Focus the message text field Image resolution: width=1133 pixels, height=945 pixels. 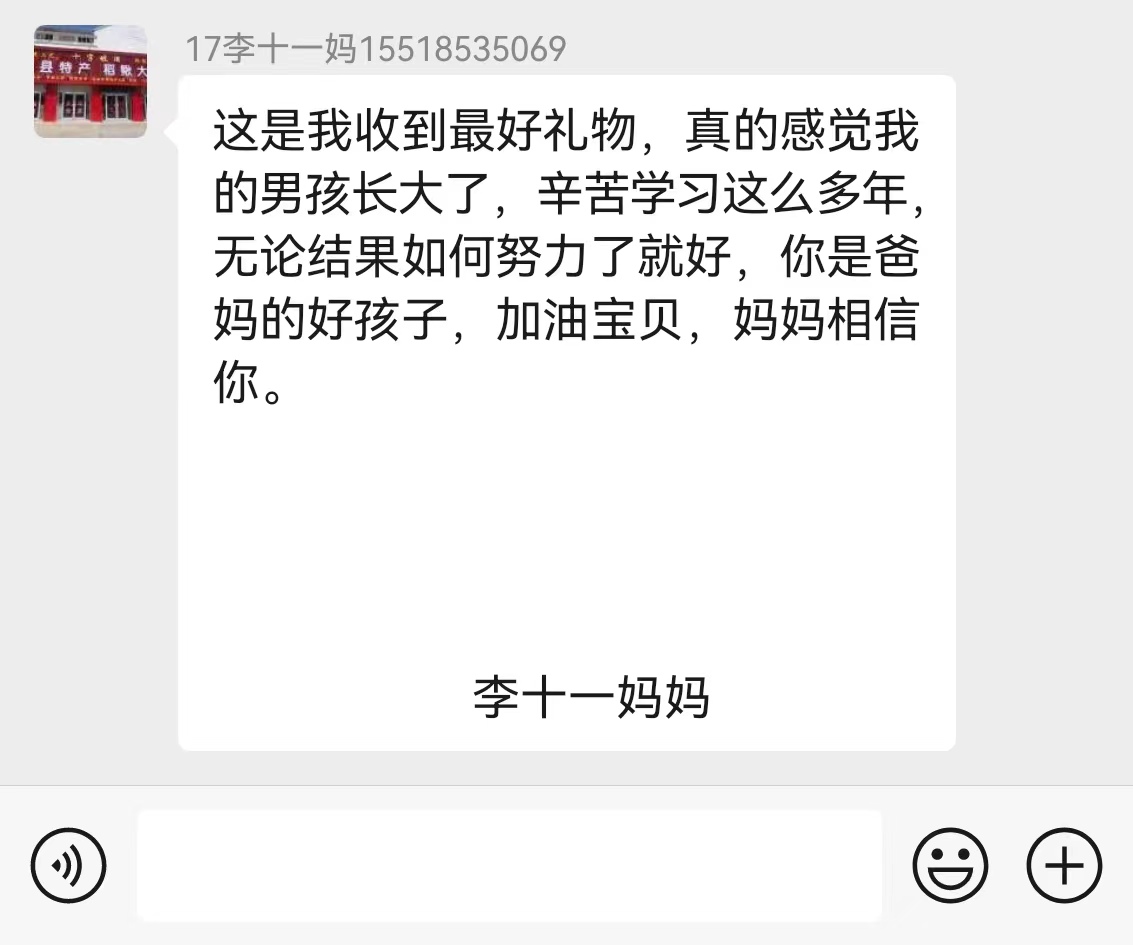[509, 865]
